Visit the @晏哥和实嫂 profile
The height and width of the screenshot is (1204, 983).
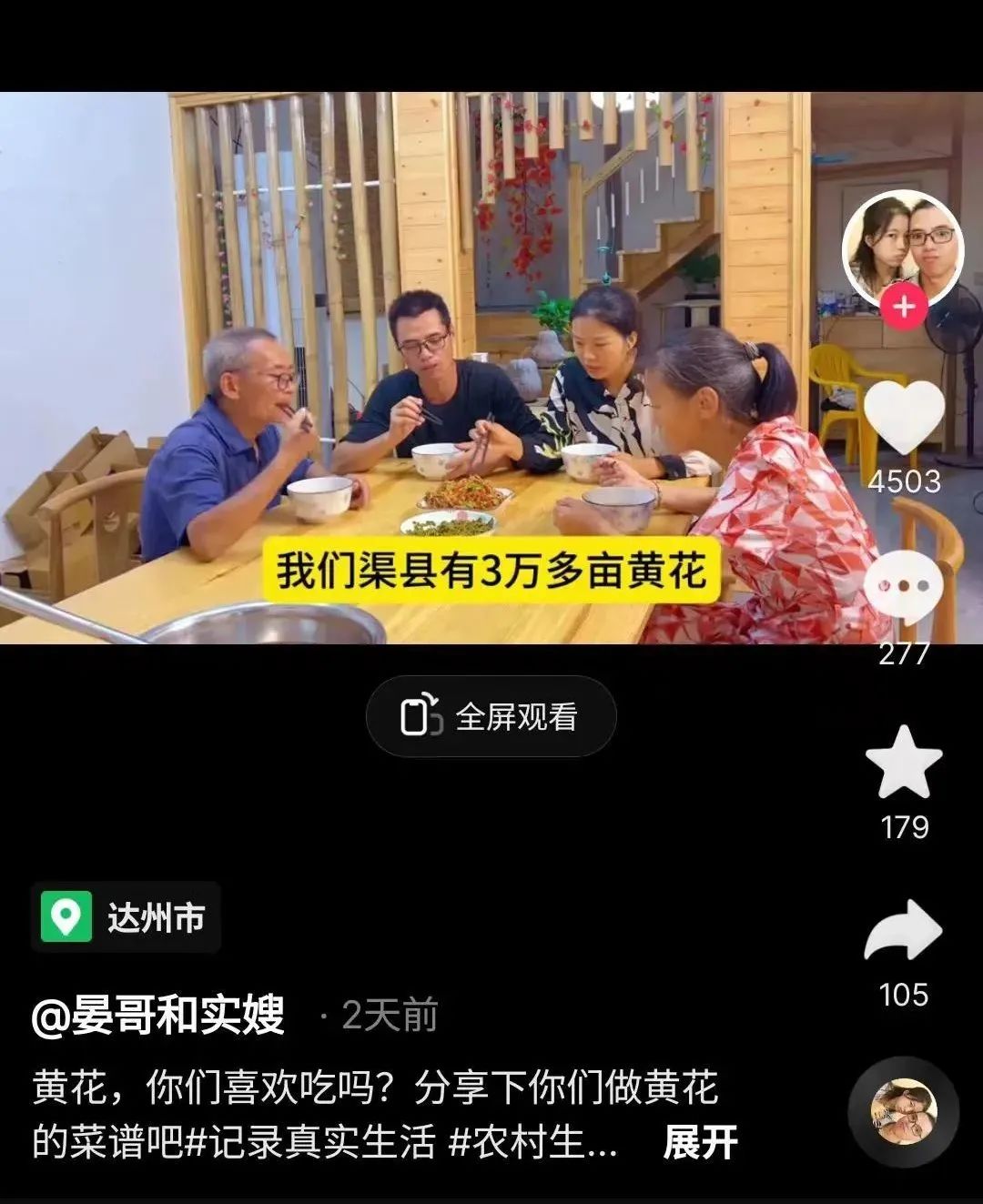[x=158, y=1015]
